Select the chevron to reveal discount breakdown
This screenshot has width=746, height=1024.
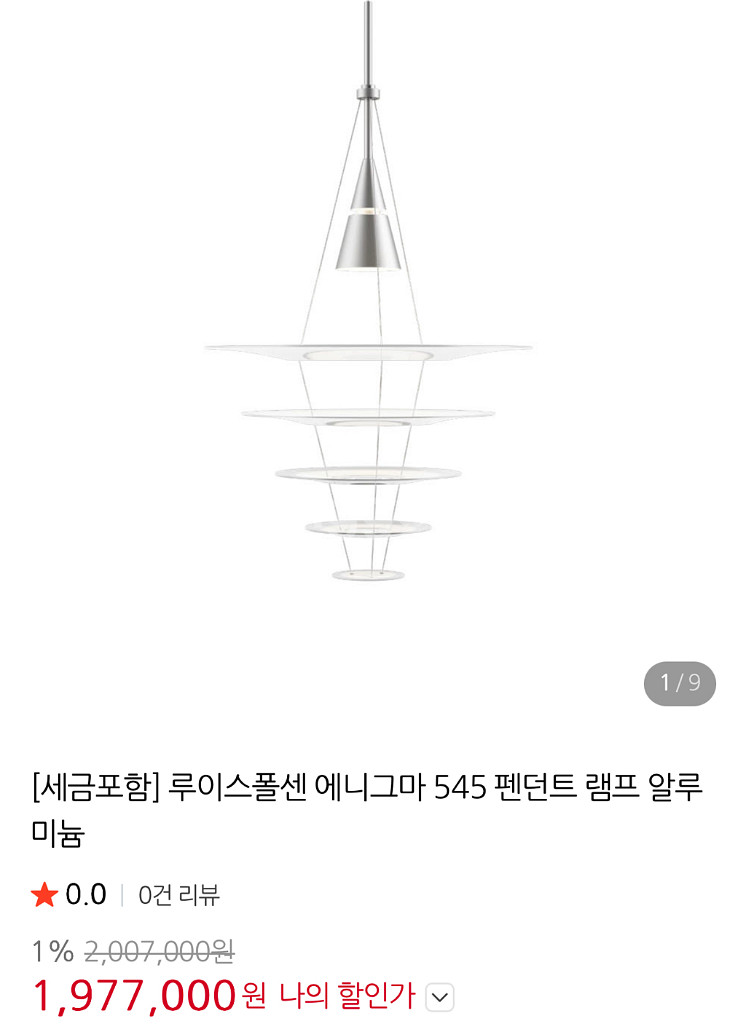coord(438,996)
